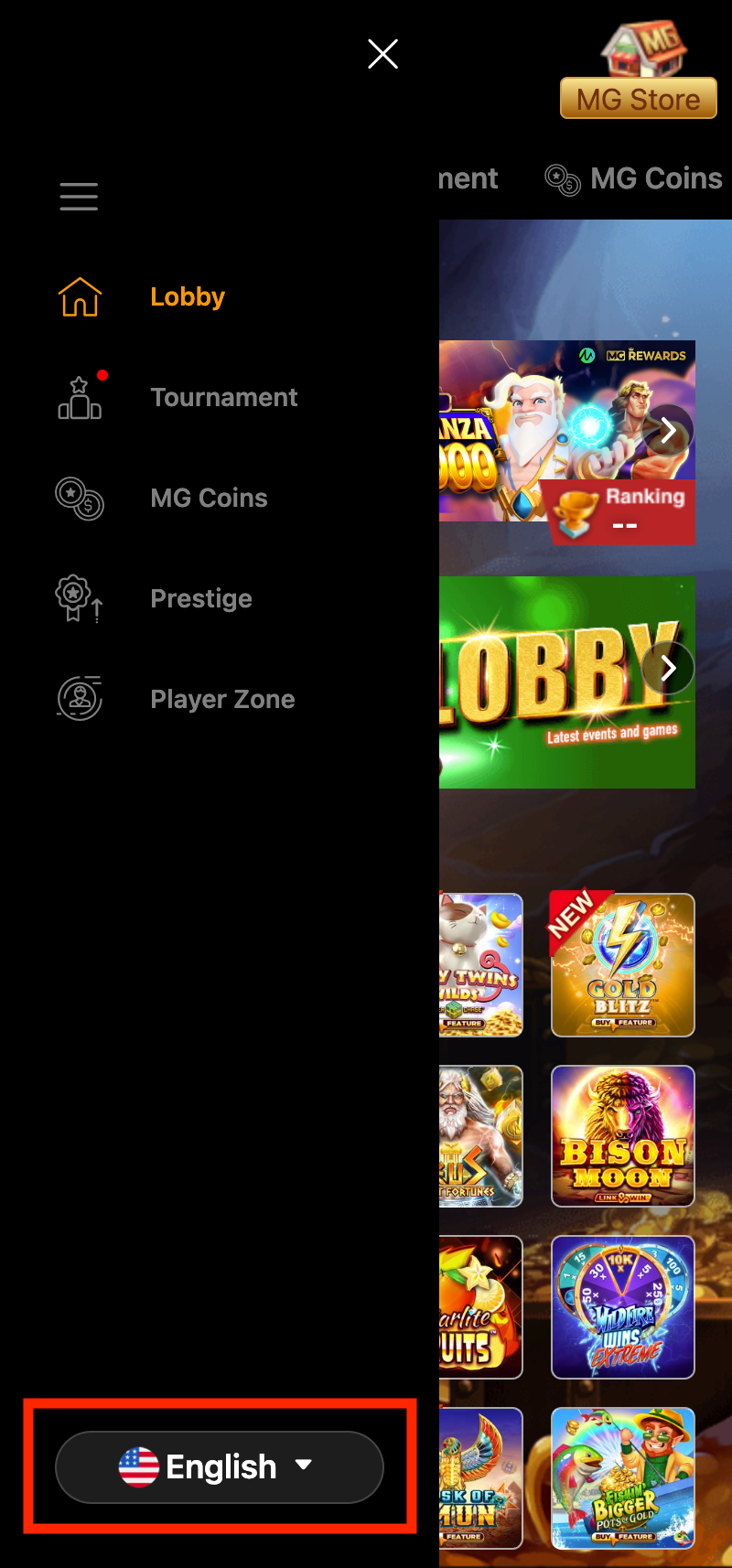Expand the English language dropdown
This screenshot has height=1568, width=732.
220,1466
